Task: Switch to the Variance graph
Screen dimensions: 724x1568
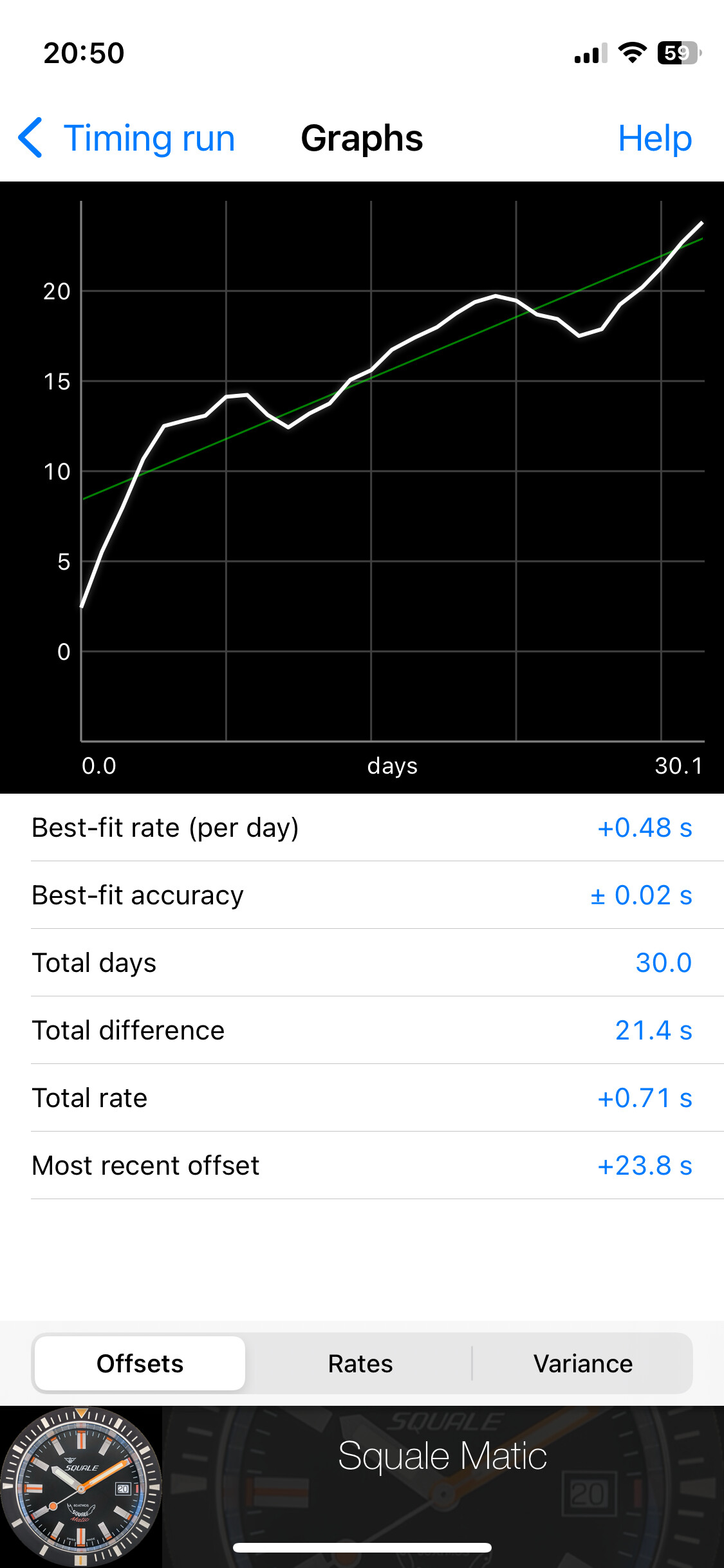Action: [x=582, y=1363]
